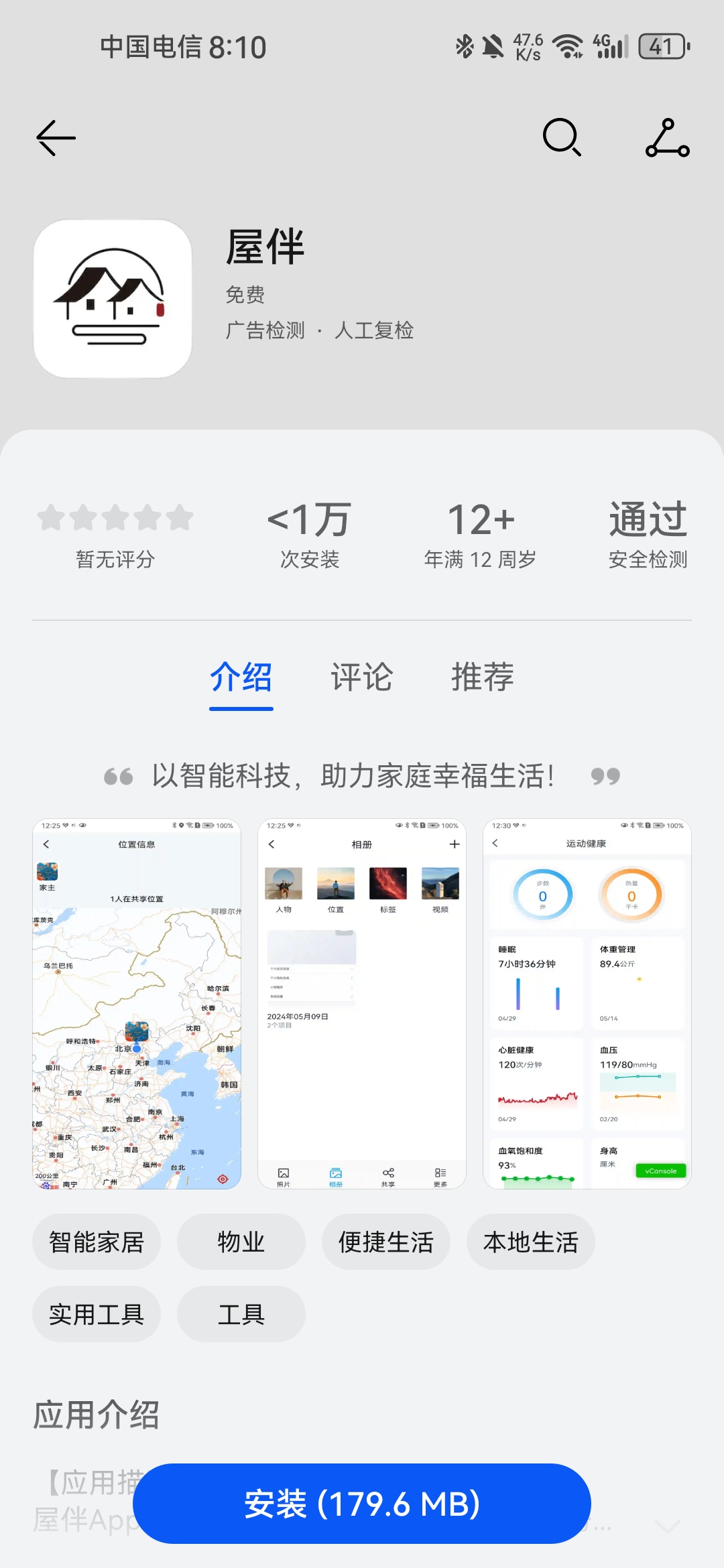Tap the 智能家居 tag chip
The width and height of the screenshot is (724, 1568).
[x=97, y=1242]
